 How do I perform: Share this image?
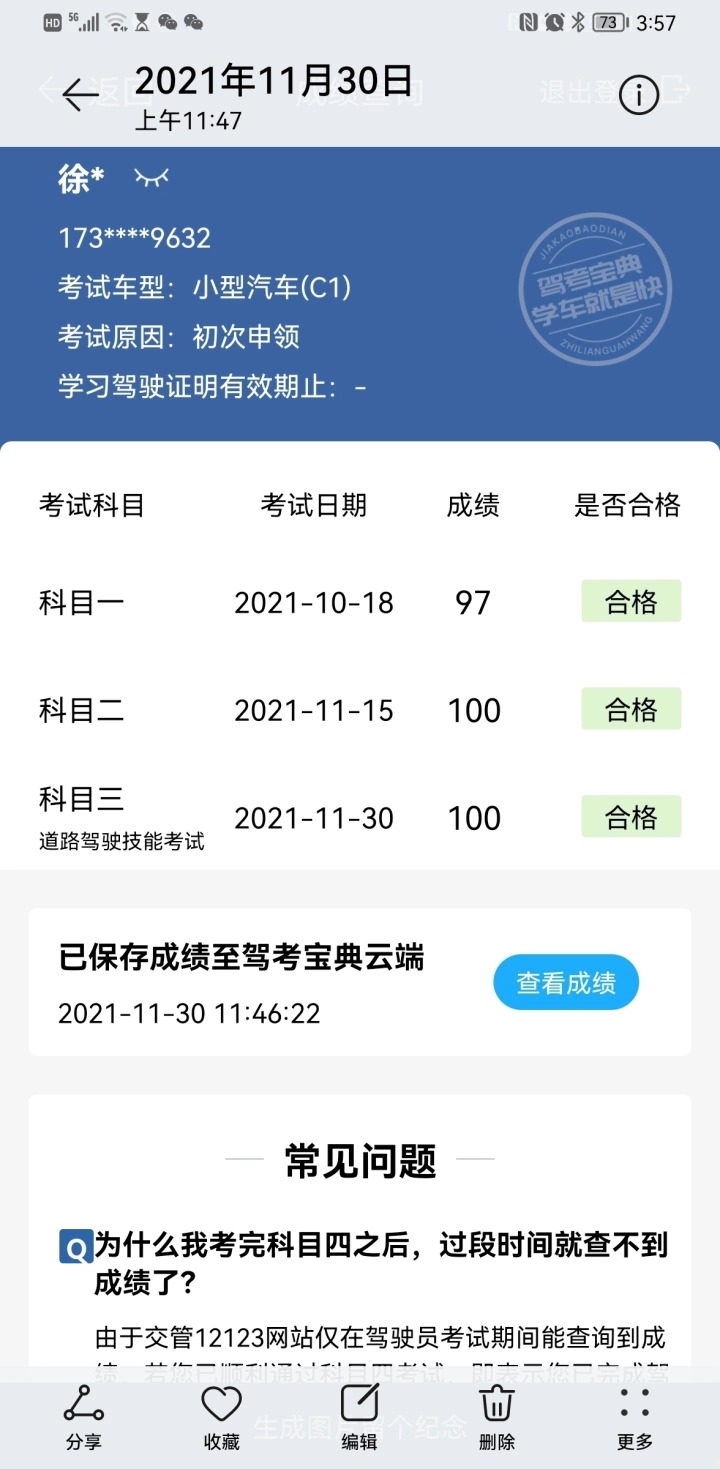tap(84, 1418)
